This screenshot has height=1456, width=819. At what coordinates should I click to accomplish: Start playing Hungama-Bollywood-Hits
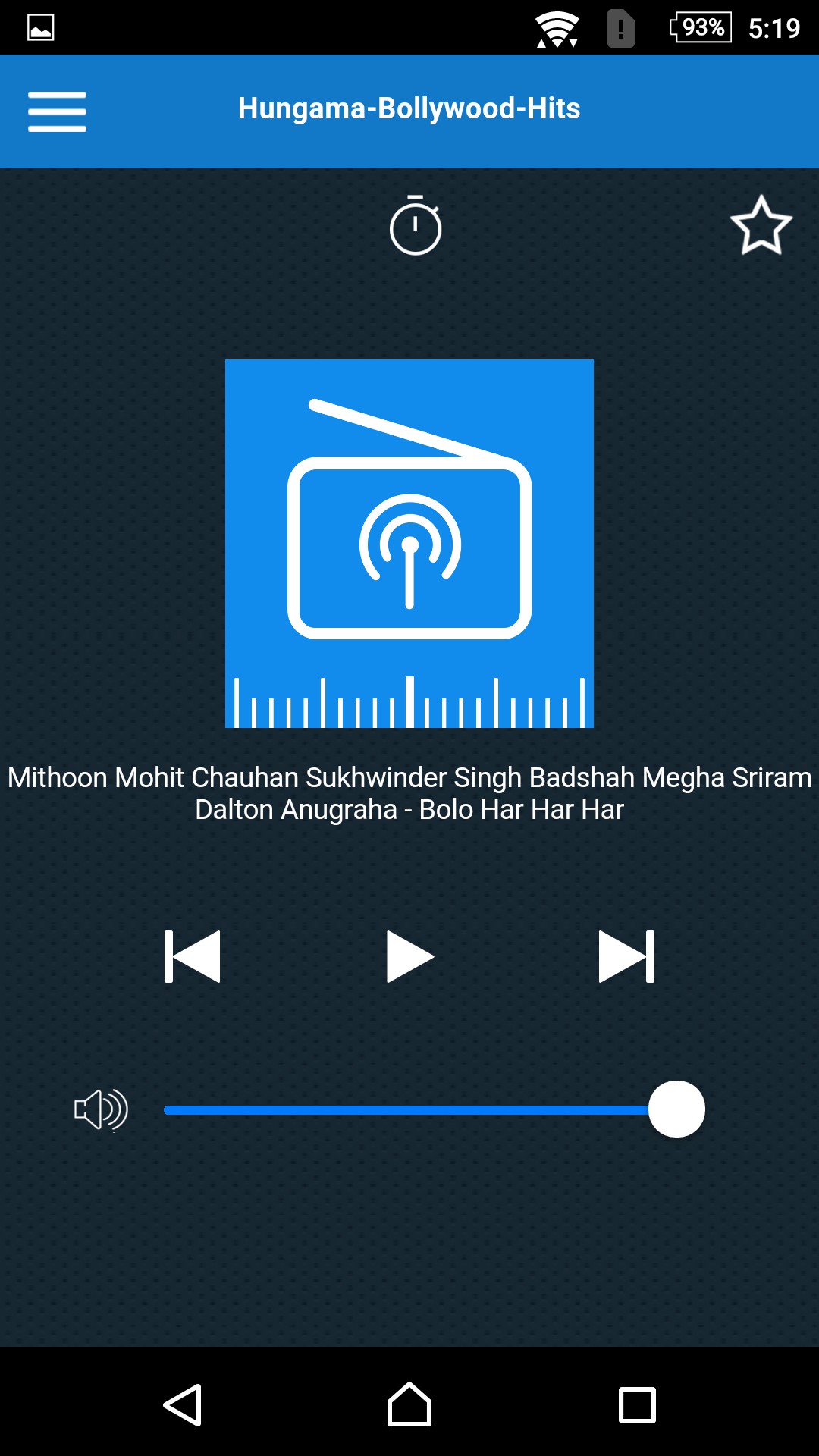[409, 956]
